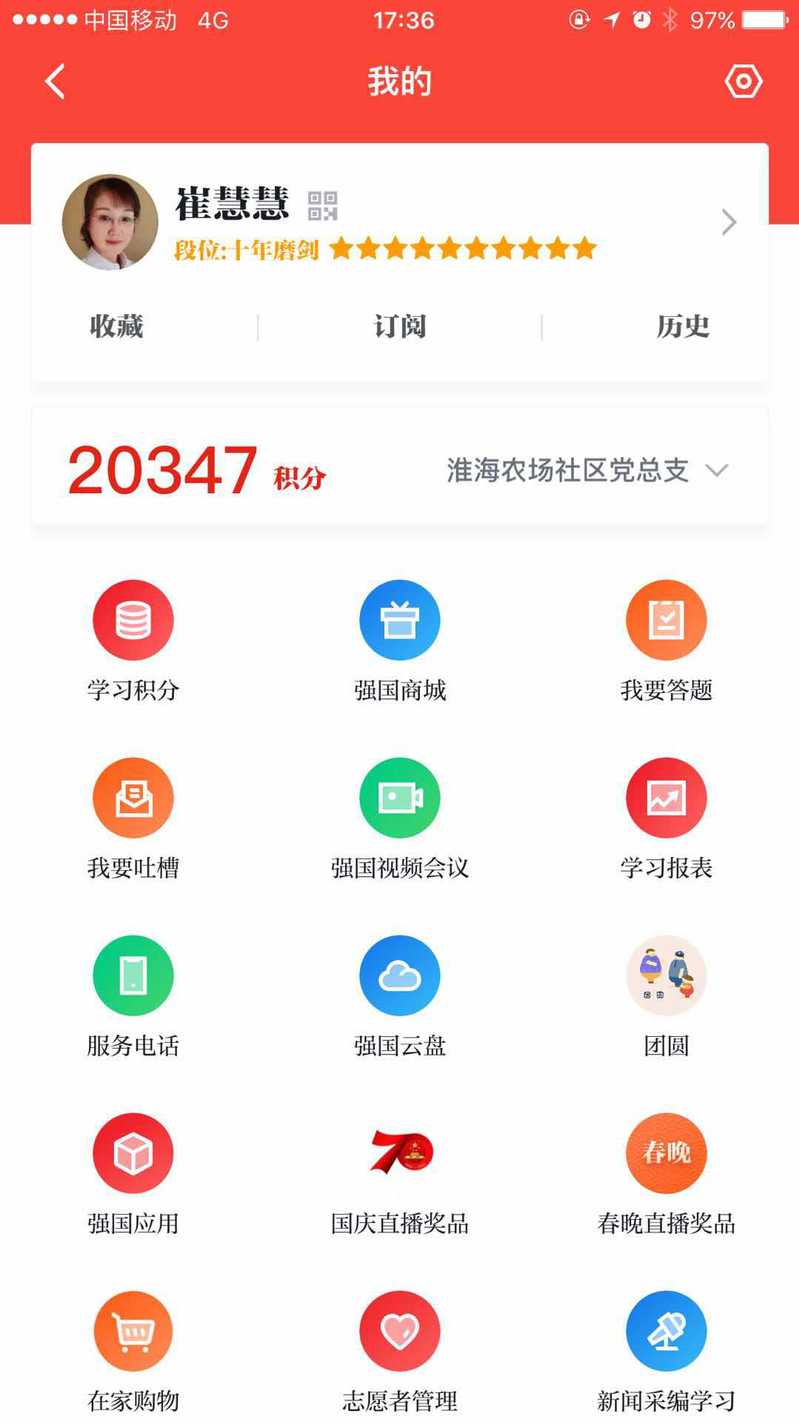The width and height of the screenshot is (799, 1422).
Task: Open 强国云盘 cloud drive
Action: [x=400, y=977]
